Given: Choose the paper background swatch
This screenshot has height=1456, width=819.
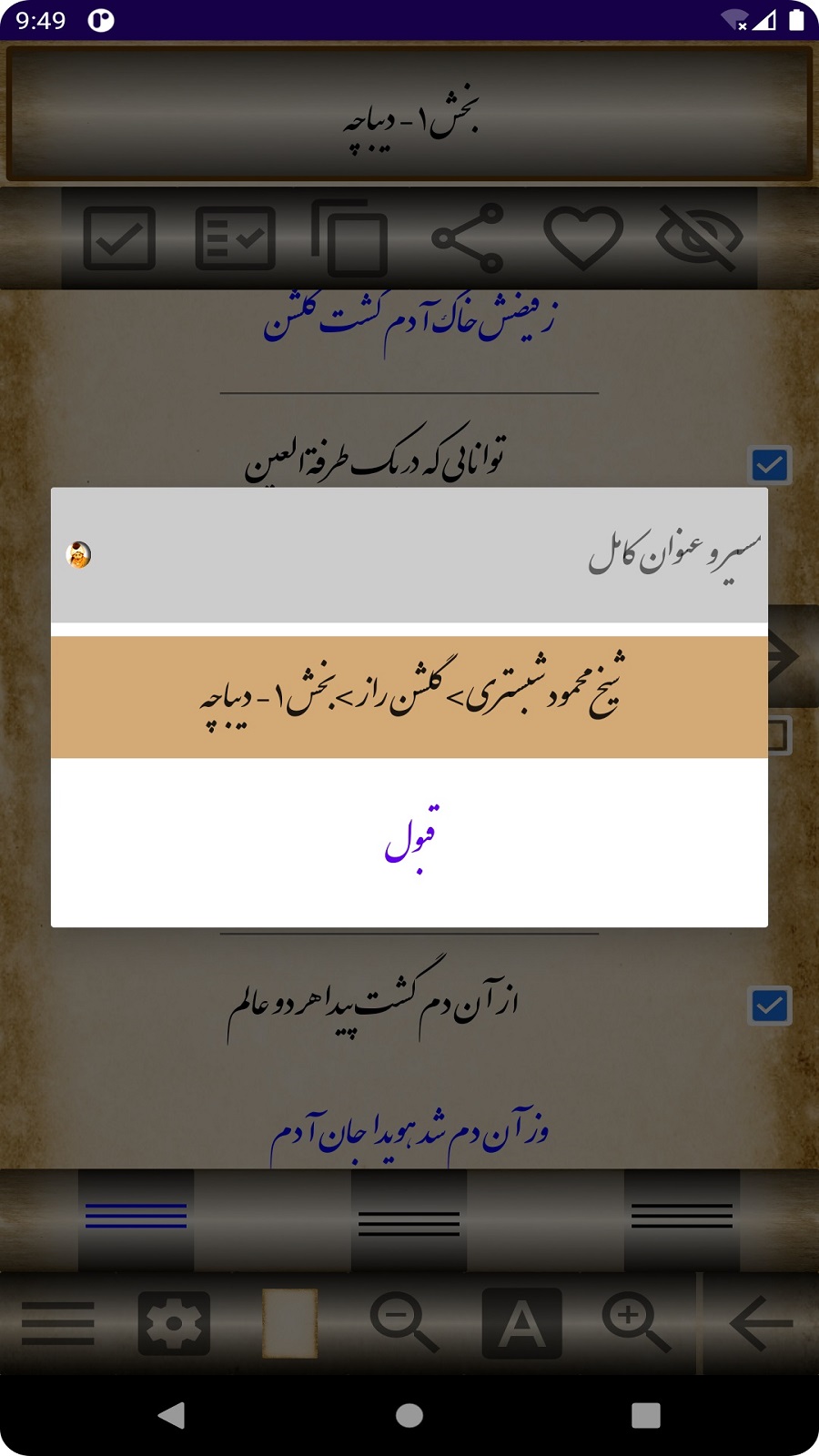Looking at the screenshot, I should (289, 1323).
